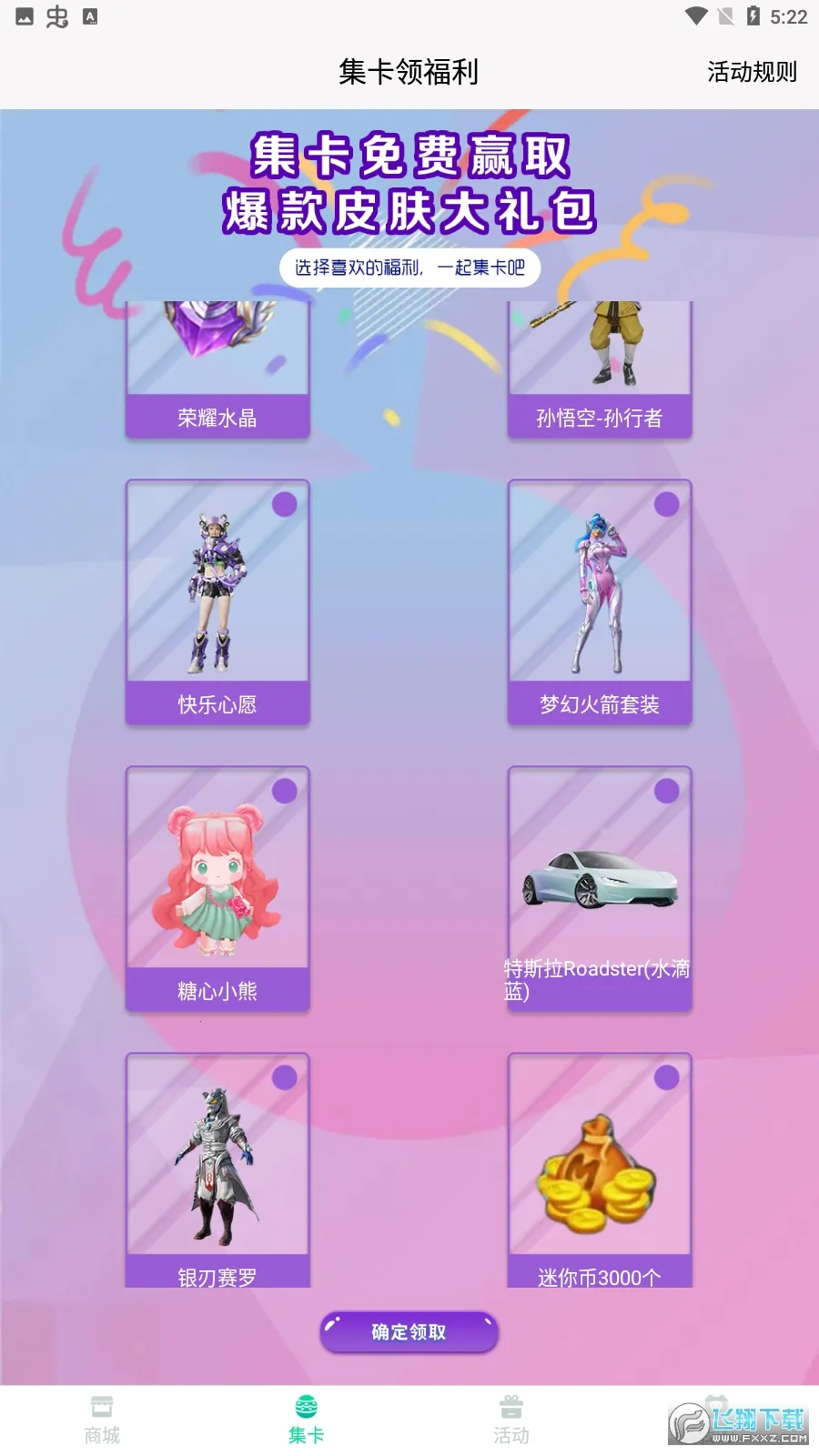819x1456 pixels.
Task: Go to the 活动 tab
Action: point(511,1419)
